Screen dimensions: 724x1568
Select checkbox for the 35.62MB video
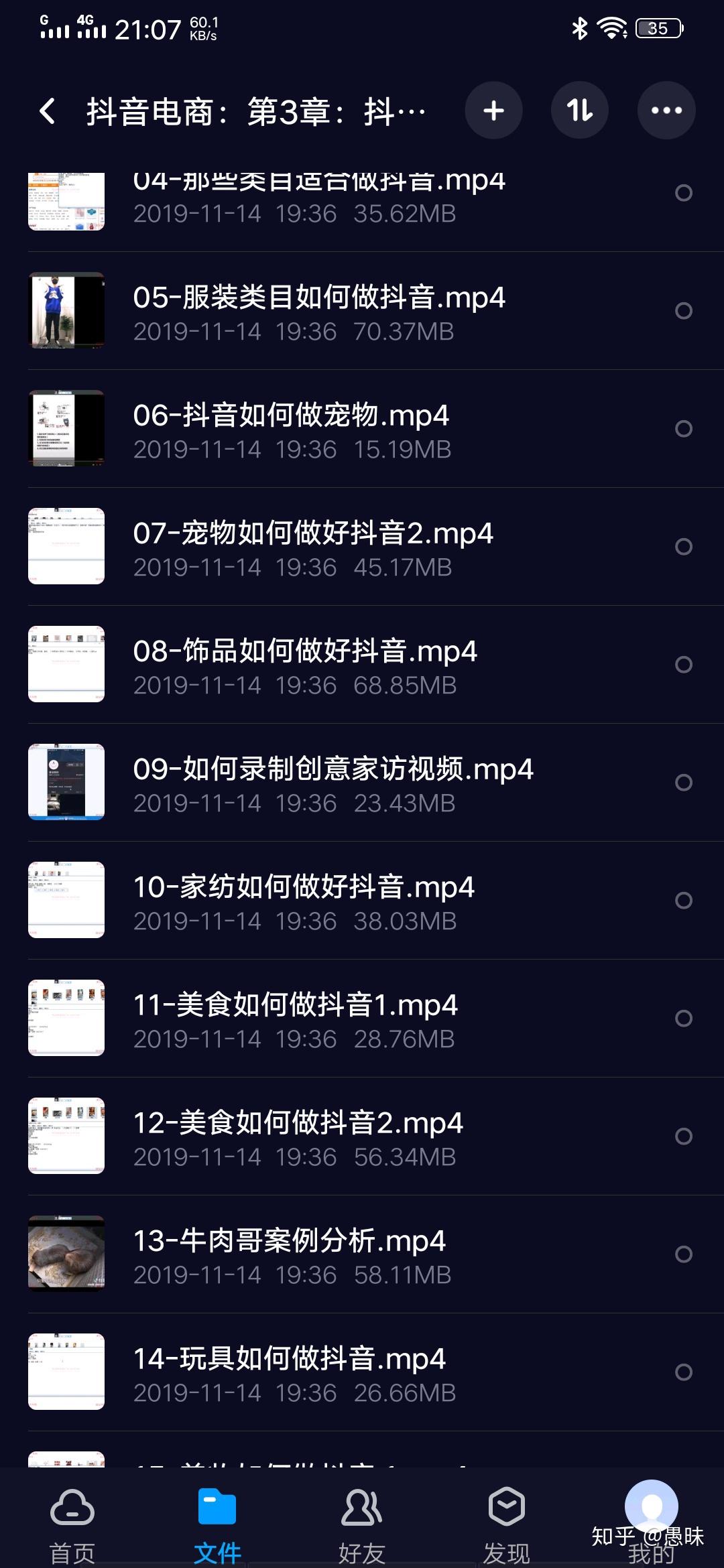(x=684, y=193)
